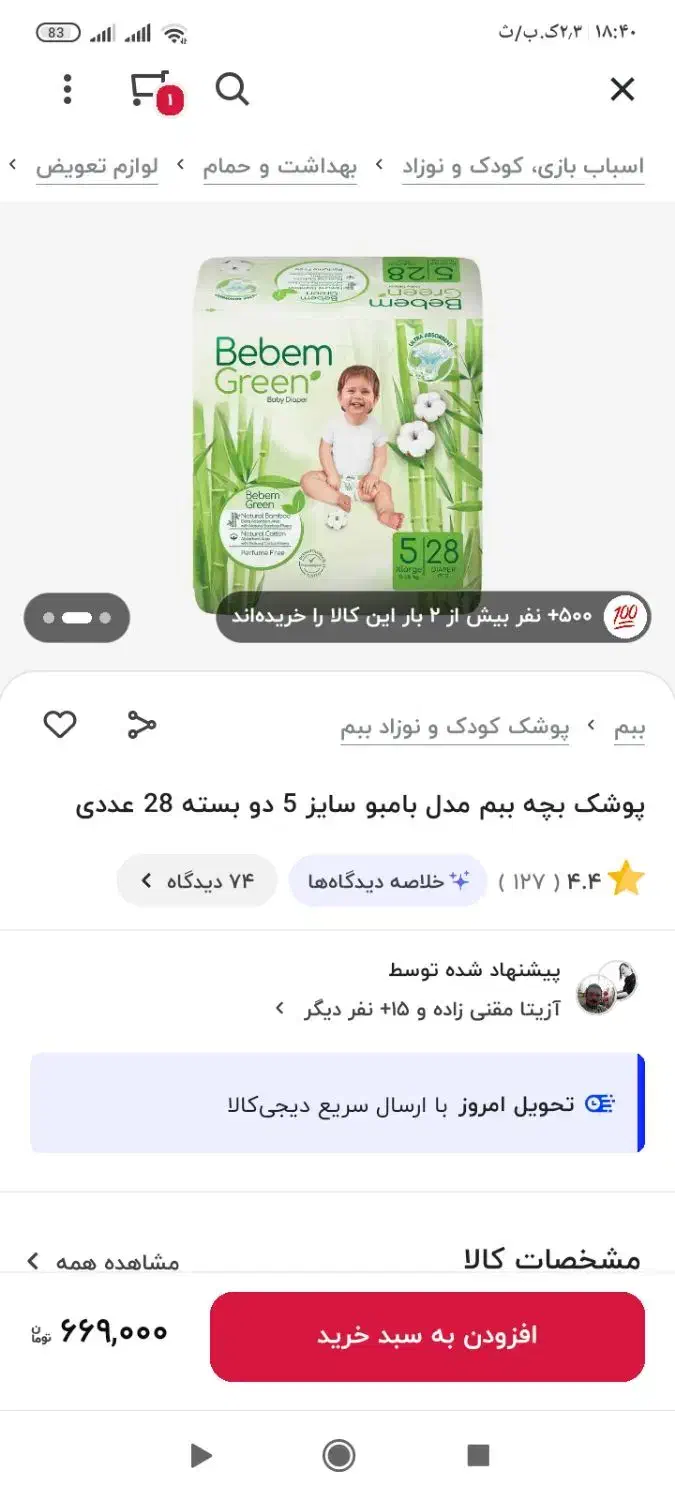Open the اسباب بازی، کودک و نوزاد breadcrumb
The width and height of the screenshot is (675, 1500).
[x=523, y=166]
